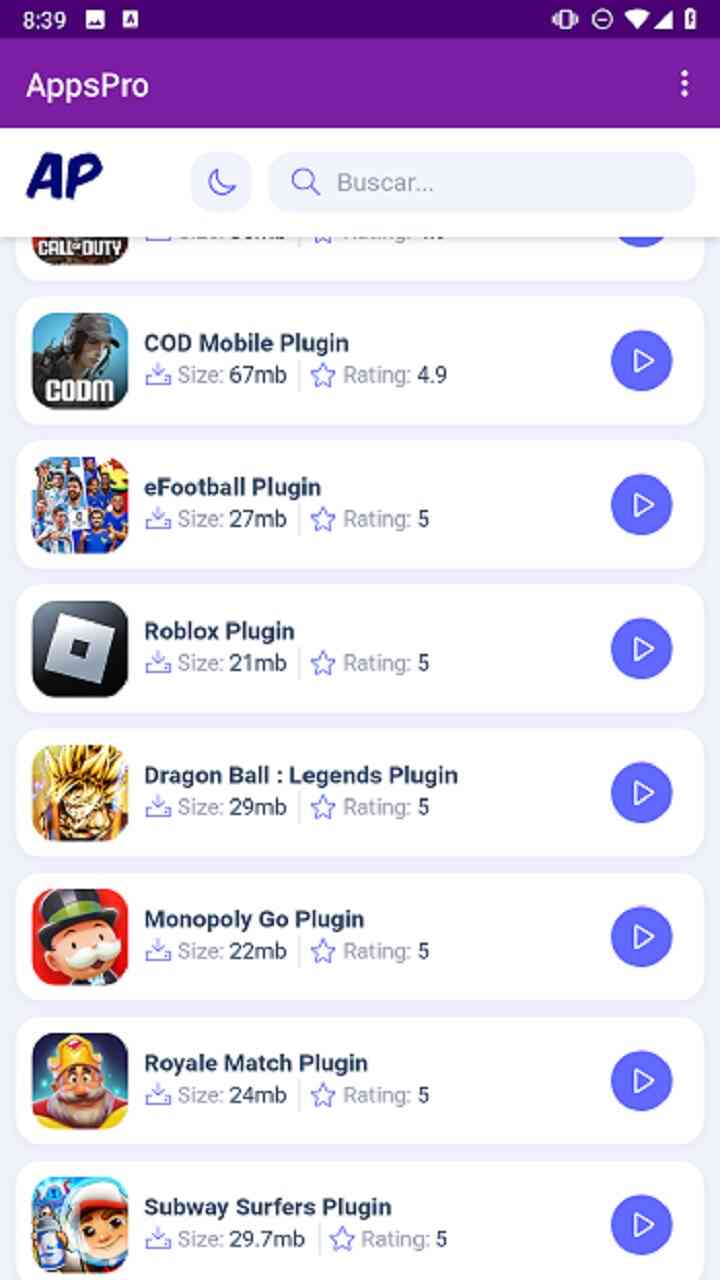Screen dimensions: 720x1280
Task: Launch Subway Surfers Plugin with play button
Action: click(641, 1225)
